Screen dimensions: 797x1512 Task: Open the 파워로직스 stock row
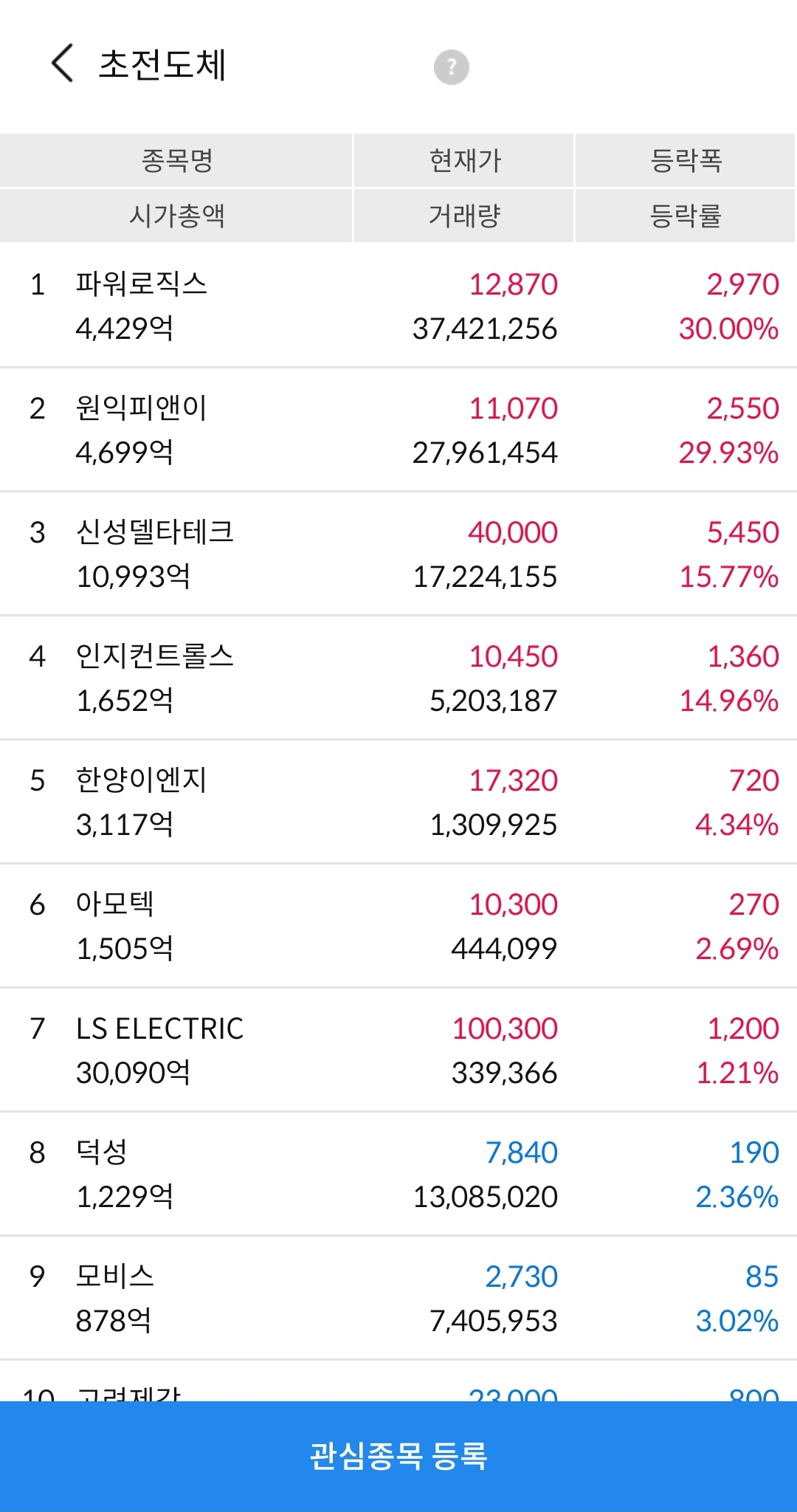click(x=398, y=305)
